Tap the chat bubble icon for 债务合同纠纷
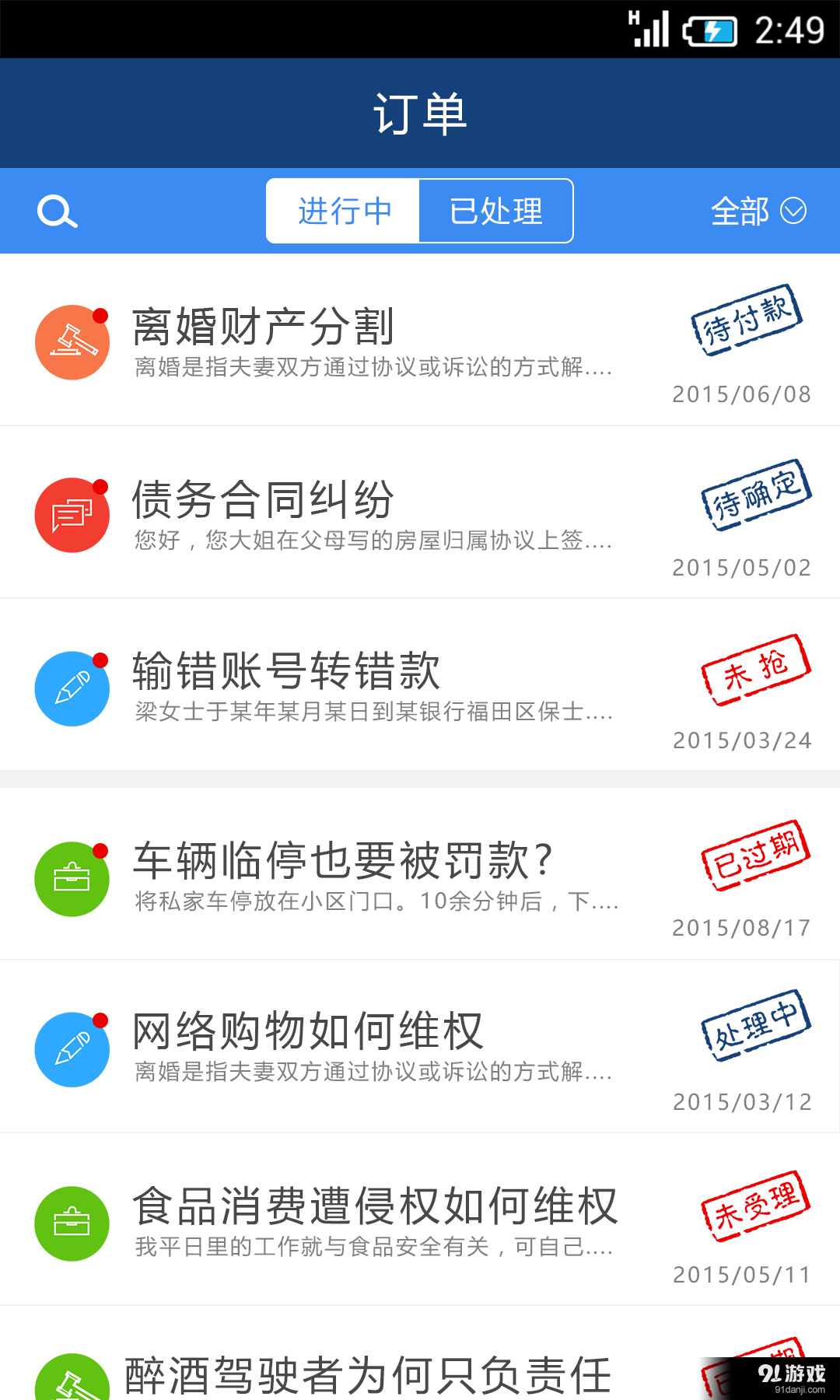Image resolution: width=840 pixels, height=1400 pixels. (72, 513)
